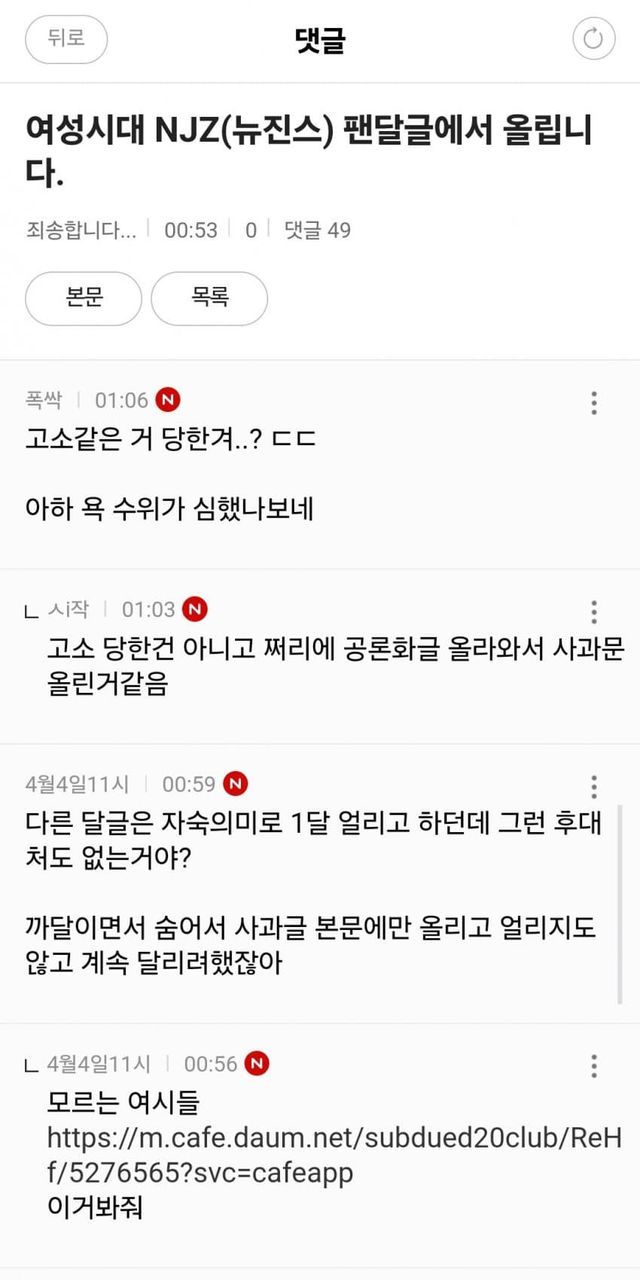This screenshot has height=1280, width=640.
Task: Open the options menu on 폭싹's comment
Action: coord(594,403)
